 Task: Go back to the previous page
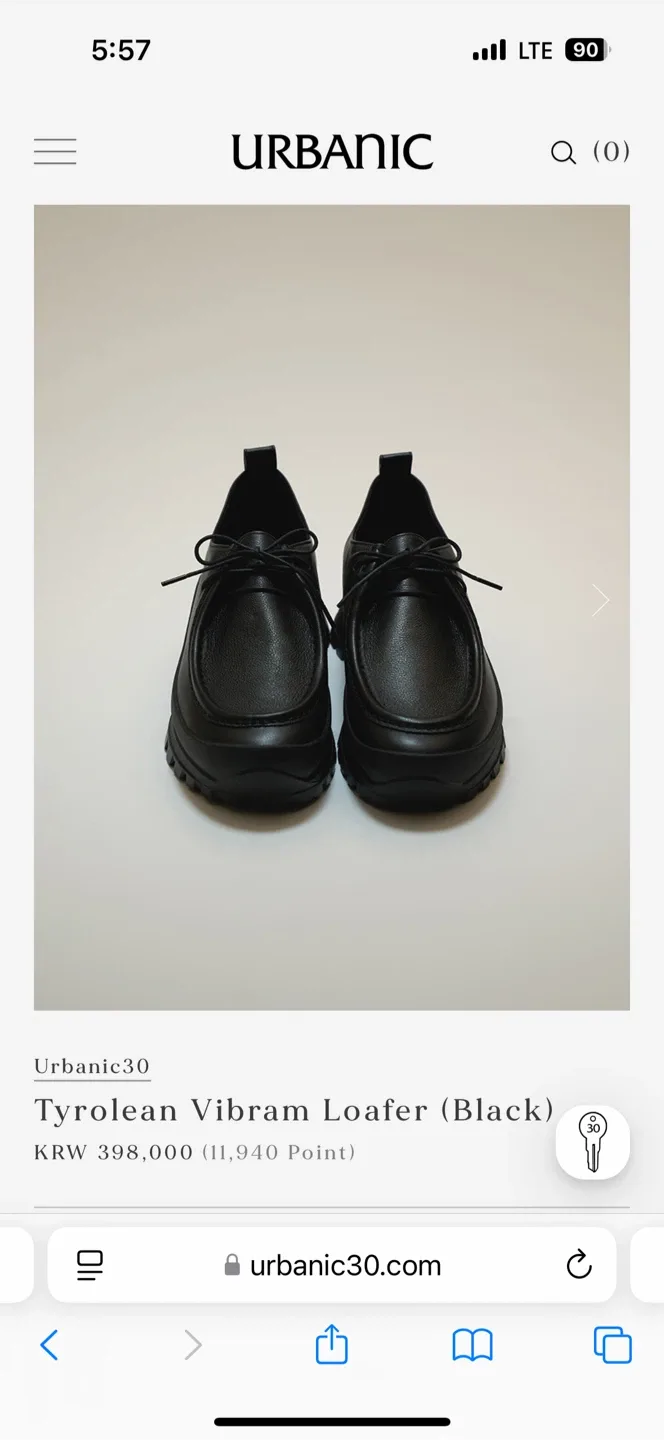[49, 1345]
